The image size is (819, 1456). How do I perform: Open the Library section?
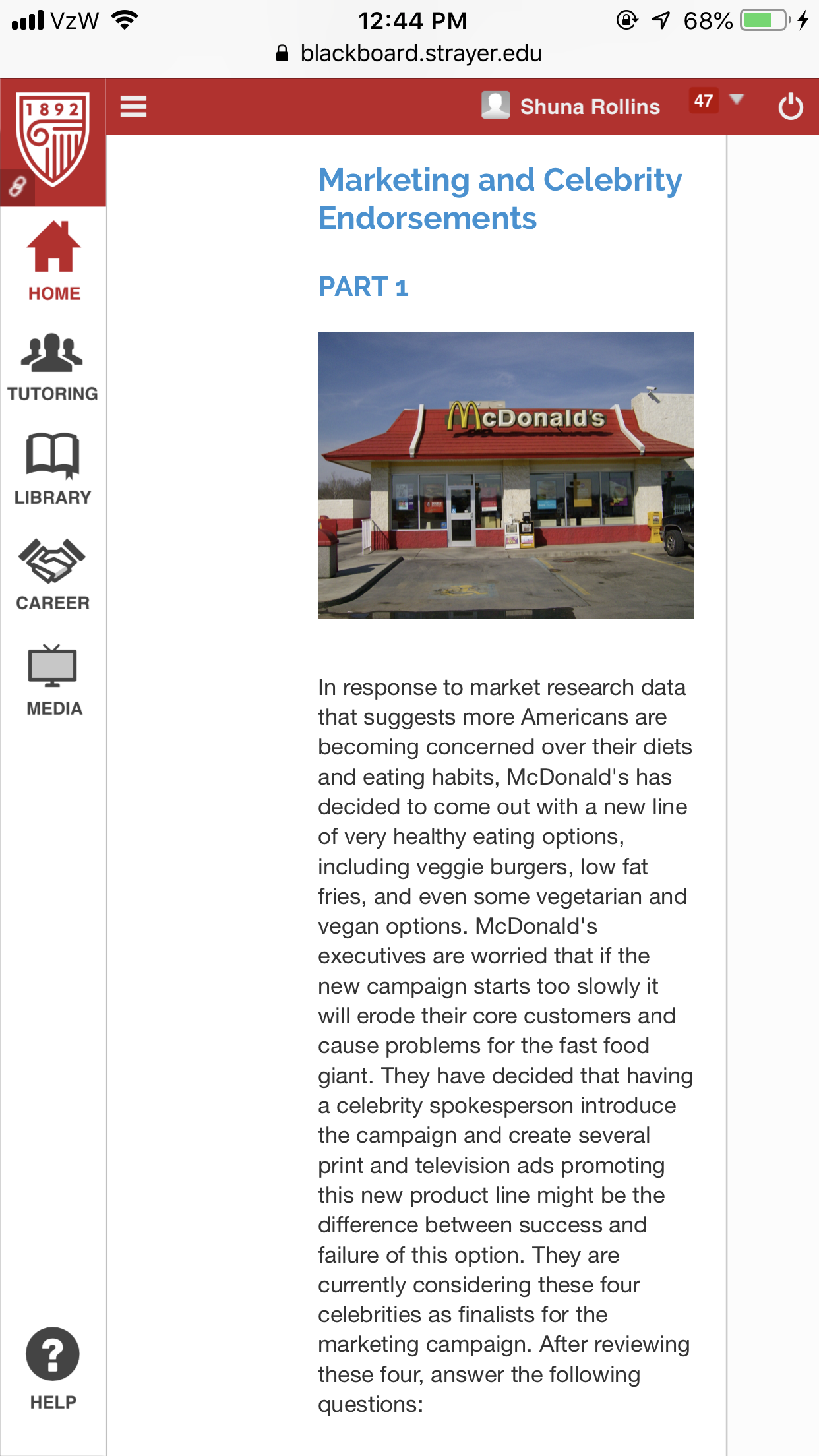pyautogui.click(x=53, y=469)
